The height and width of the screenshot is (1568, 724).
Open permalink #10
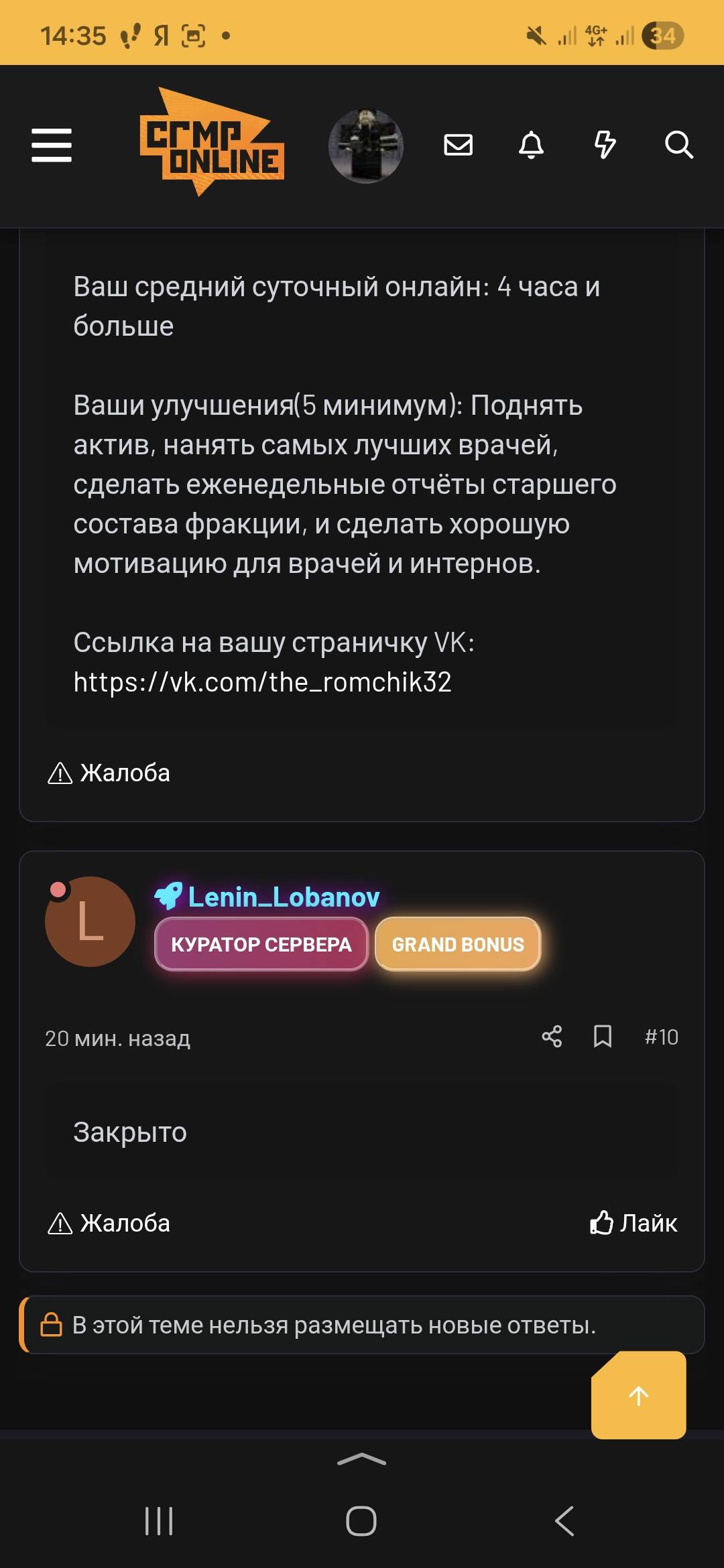click(x=661, y=1037)
